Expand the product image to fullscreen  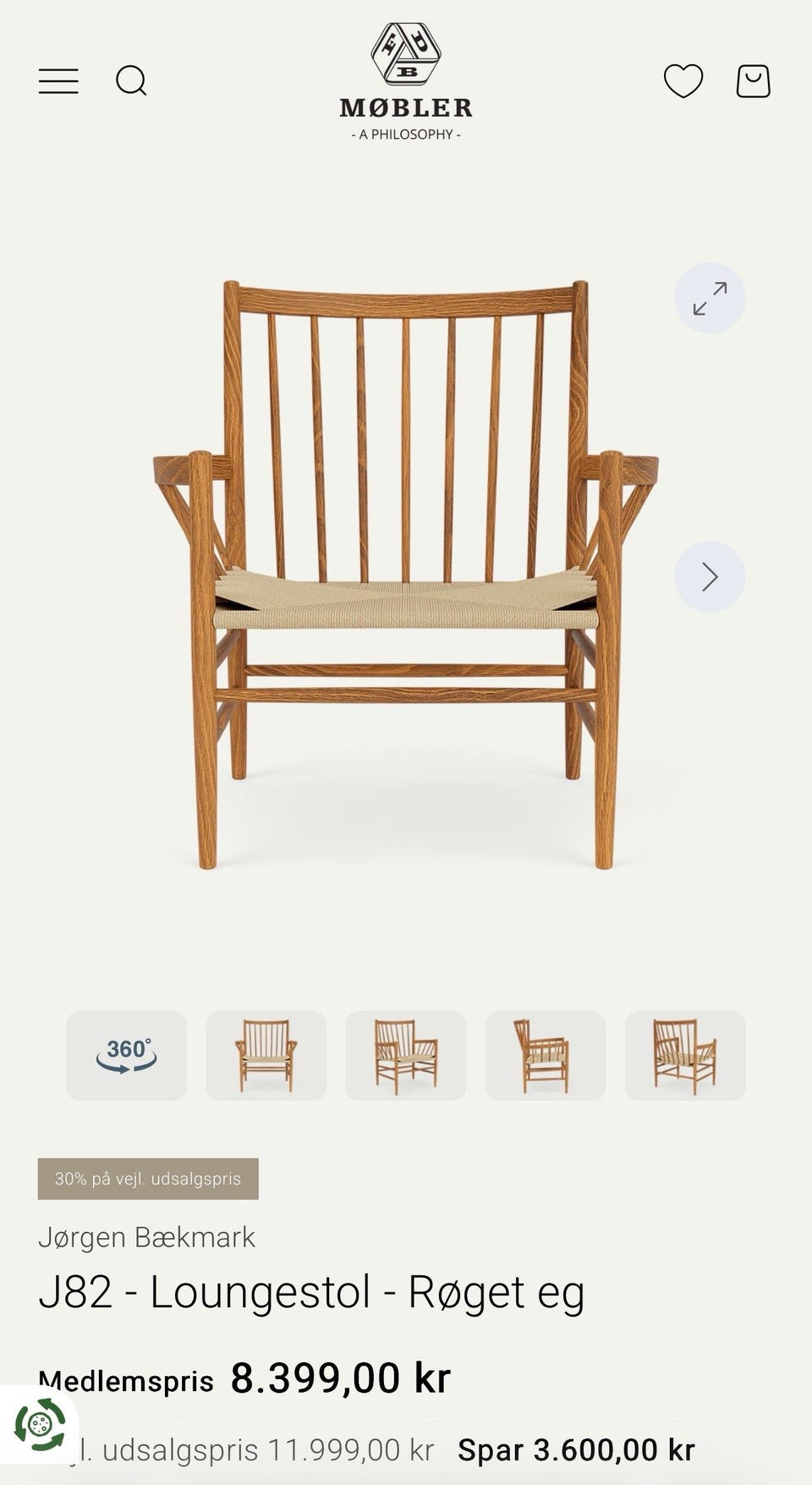tap(710, 298)
